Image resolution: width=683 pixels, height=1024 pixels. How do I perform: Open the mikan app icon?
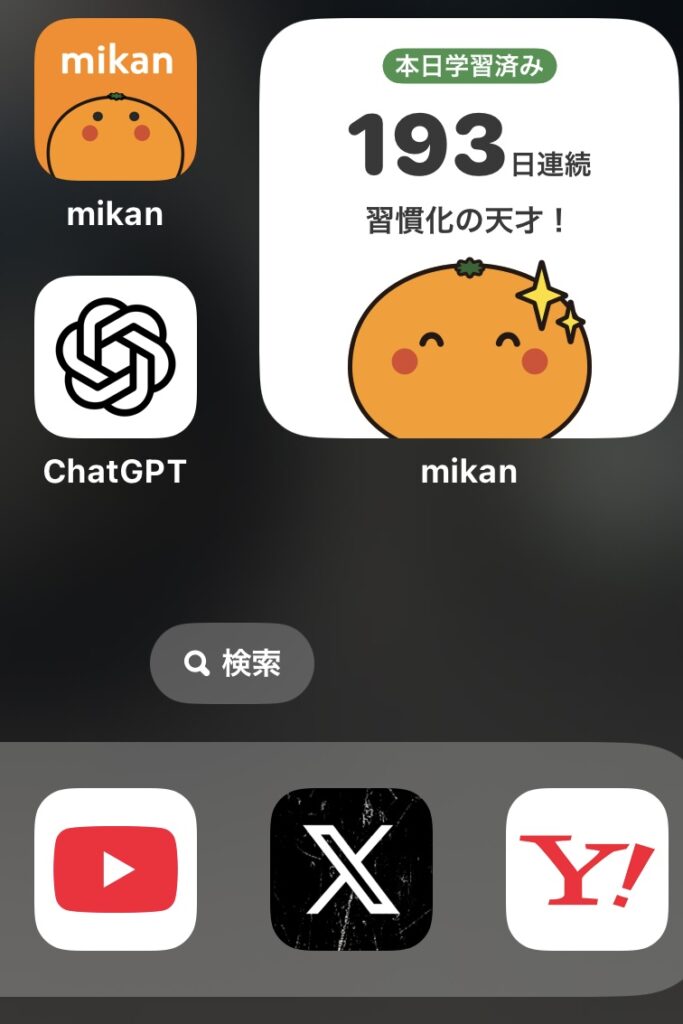(115, 100)
